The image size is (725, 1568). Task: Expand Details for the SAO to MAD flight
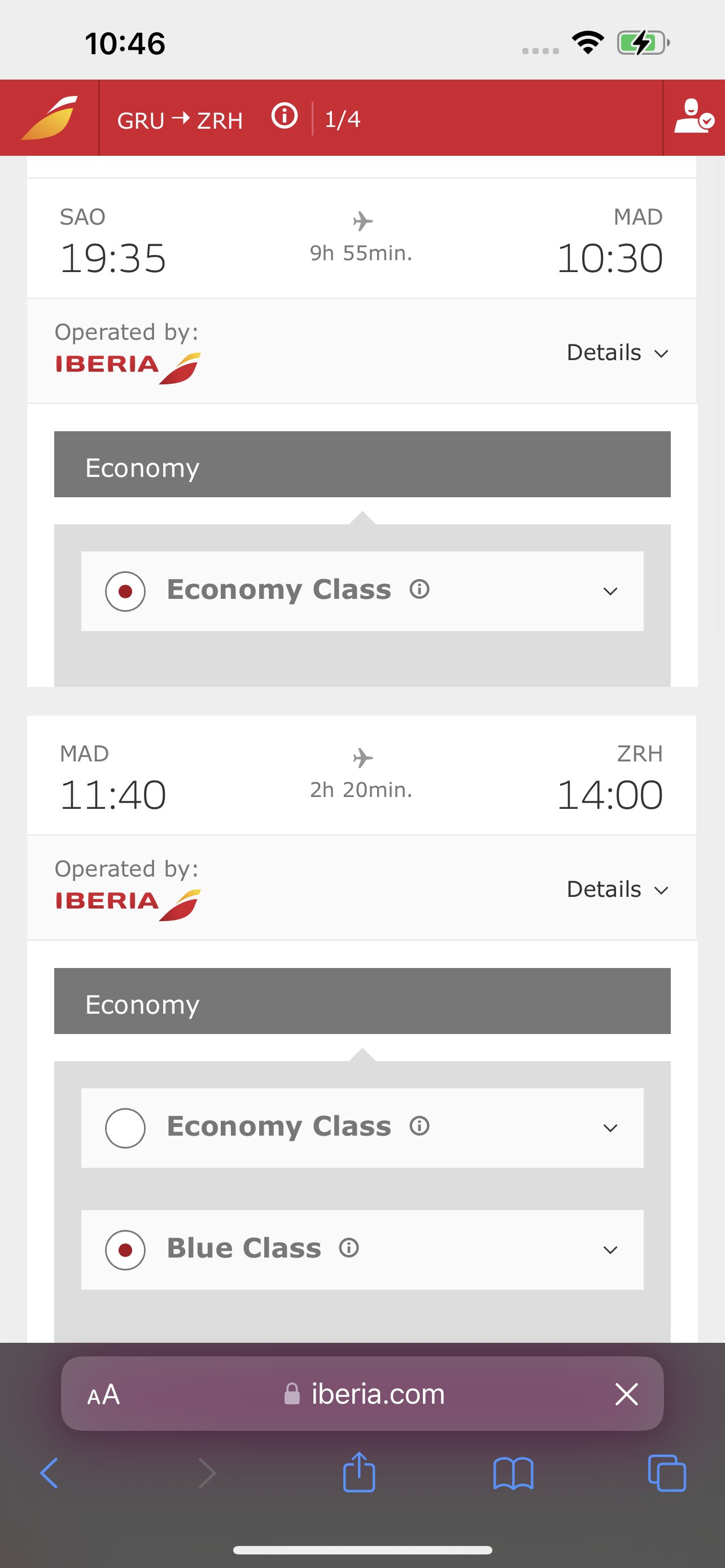tap(617, 352)
